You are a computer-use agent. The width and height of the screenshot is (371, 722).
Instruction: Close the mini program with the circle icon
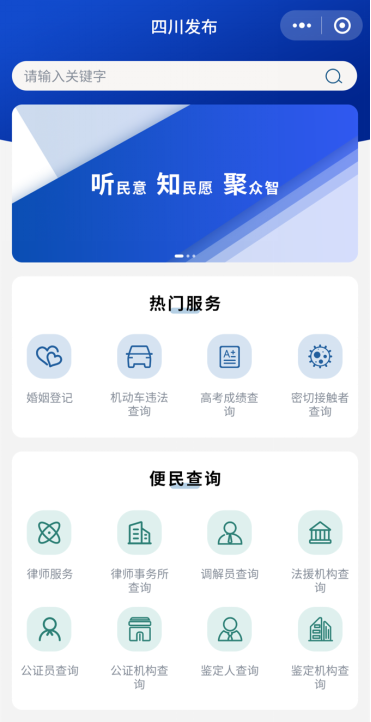(342, 26)
